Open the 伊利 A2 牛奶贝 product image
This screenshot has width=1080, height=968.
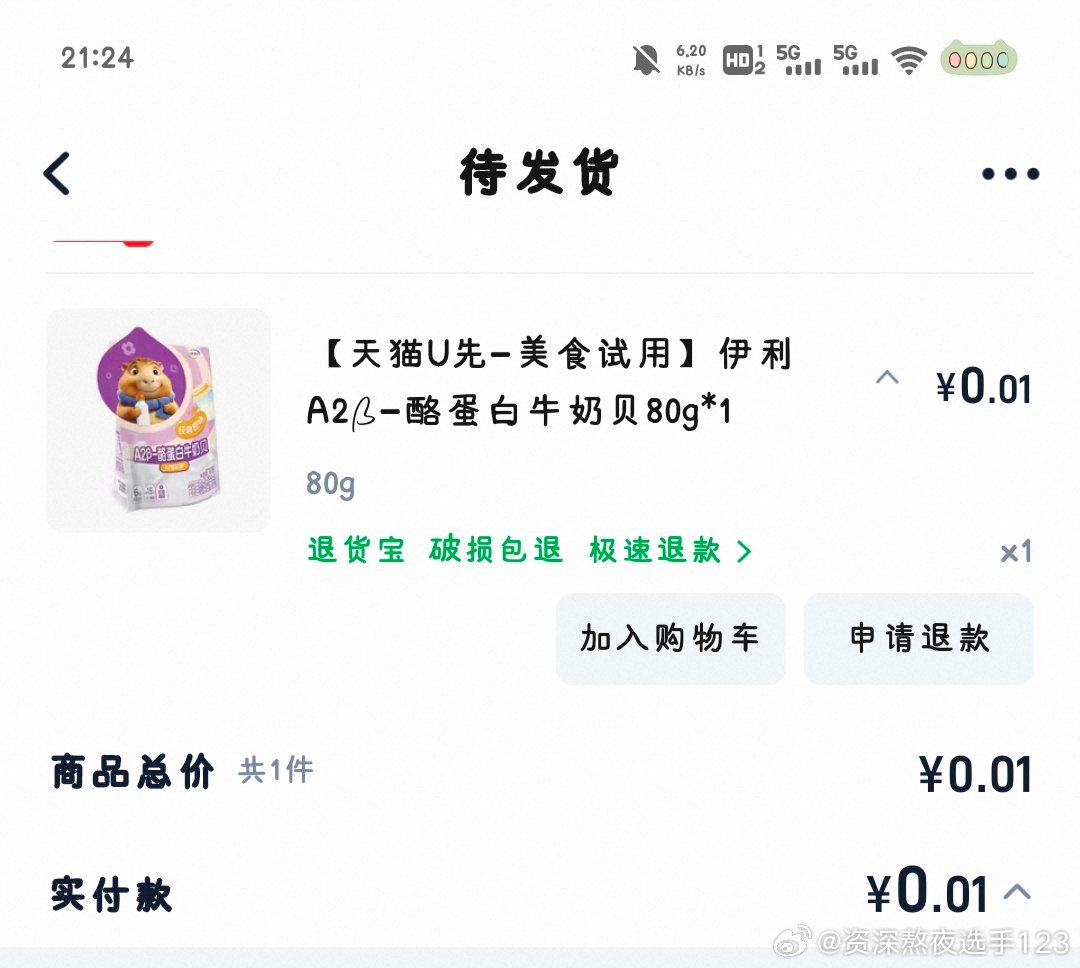click(x=159, y=420)
